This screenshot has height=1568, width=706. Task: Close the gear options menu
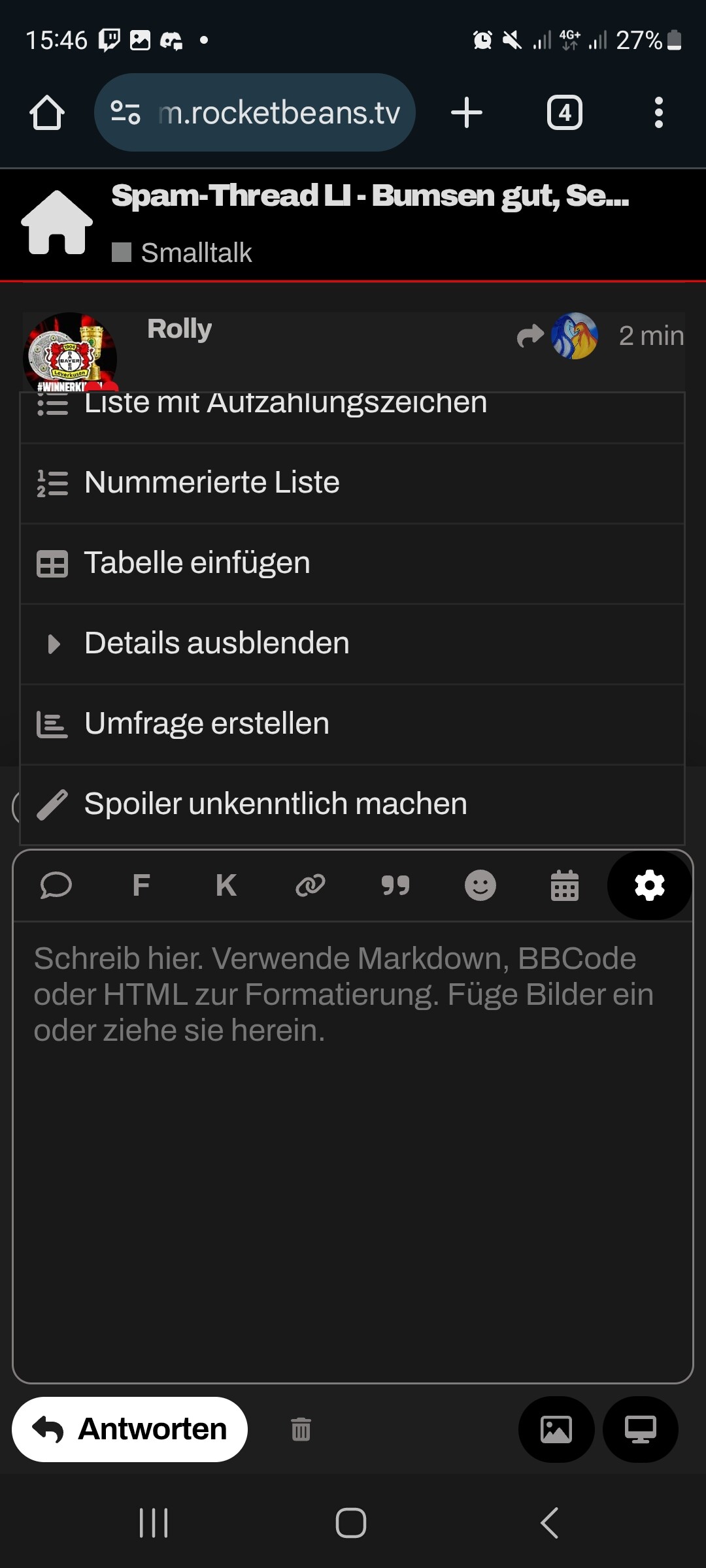click(x=649, y=886)
